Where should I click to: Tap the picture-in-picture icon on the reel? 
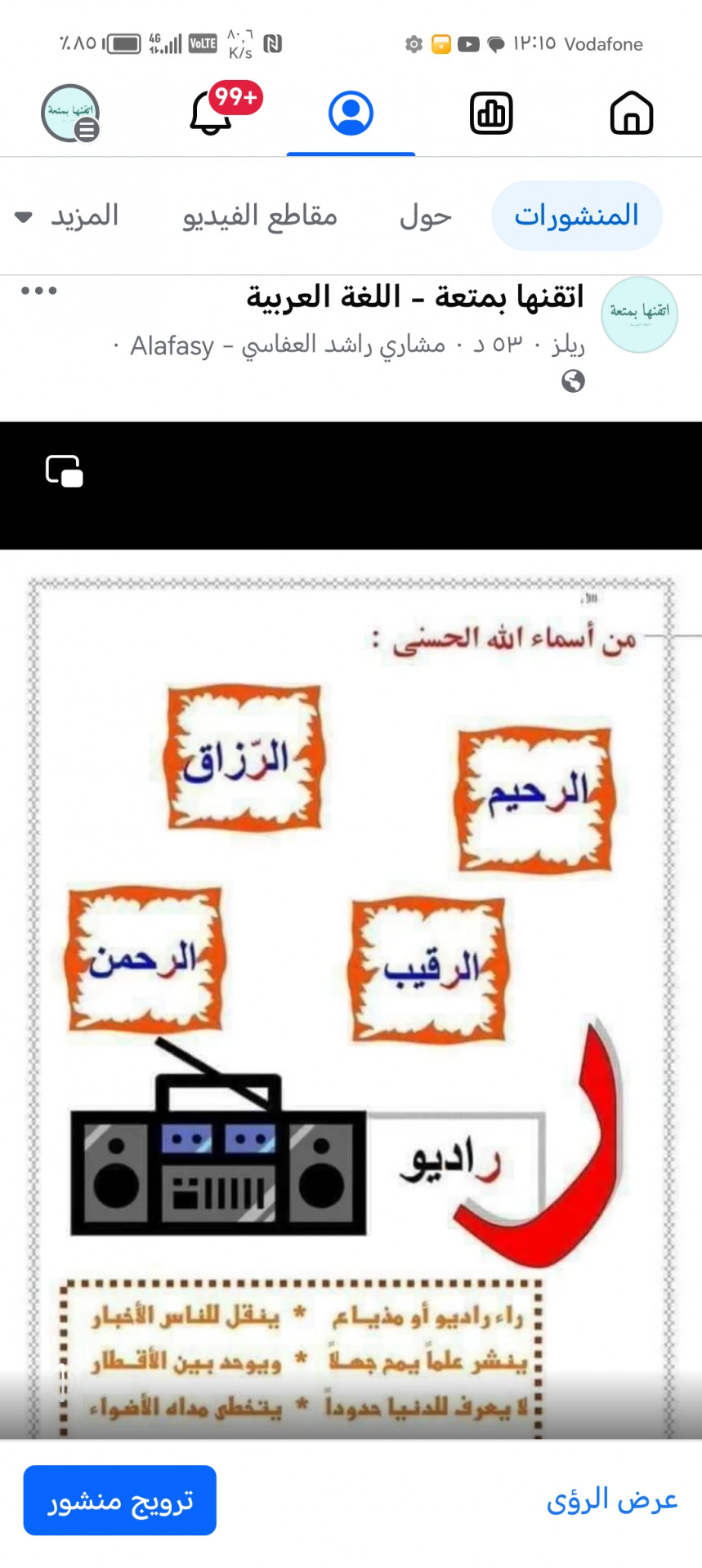click(65, 471)
